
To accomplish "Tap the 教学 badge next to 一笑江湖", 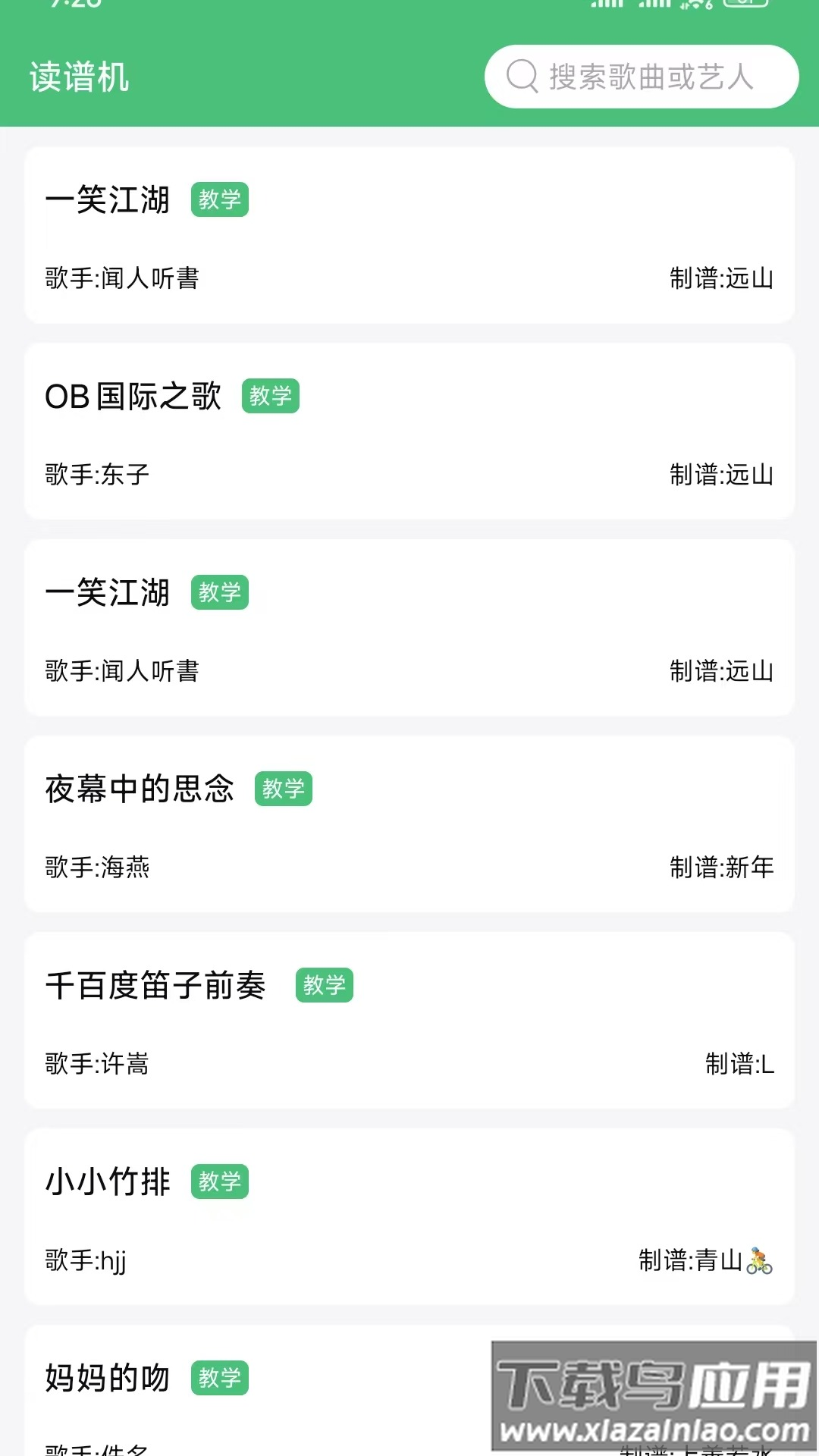I will [x=219, y=200].
